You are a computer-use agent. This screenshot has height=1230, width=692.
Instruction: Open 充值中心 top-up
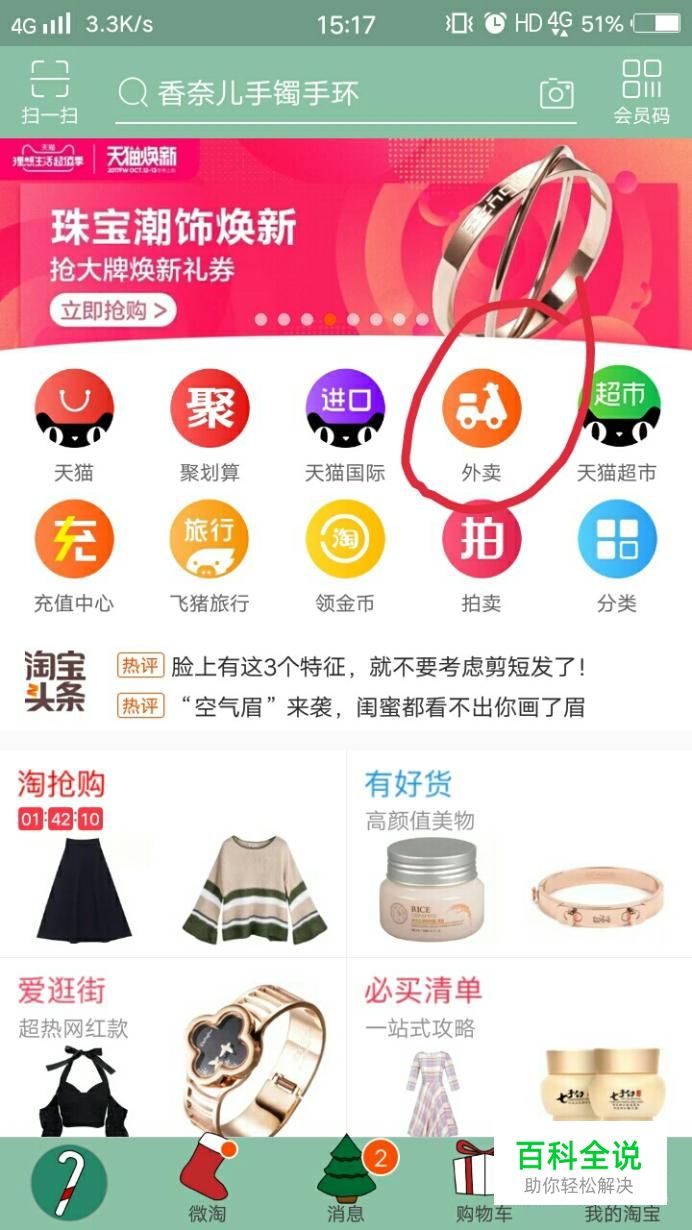(x=74, y=555)
